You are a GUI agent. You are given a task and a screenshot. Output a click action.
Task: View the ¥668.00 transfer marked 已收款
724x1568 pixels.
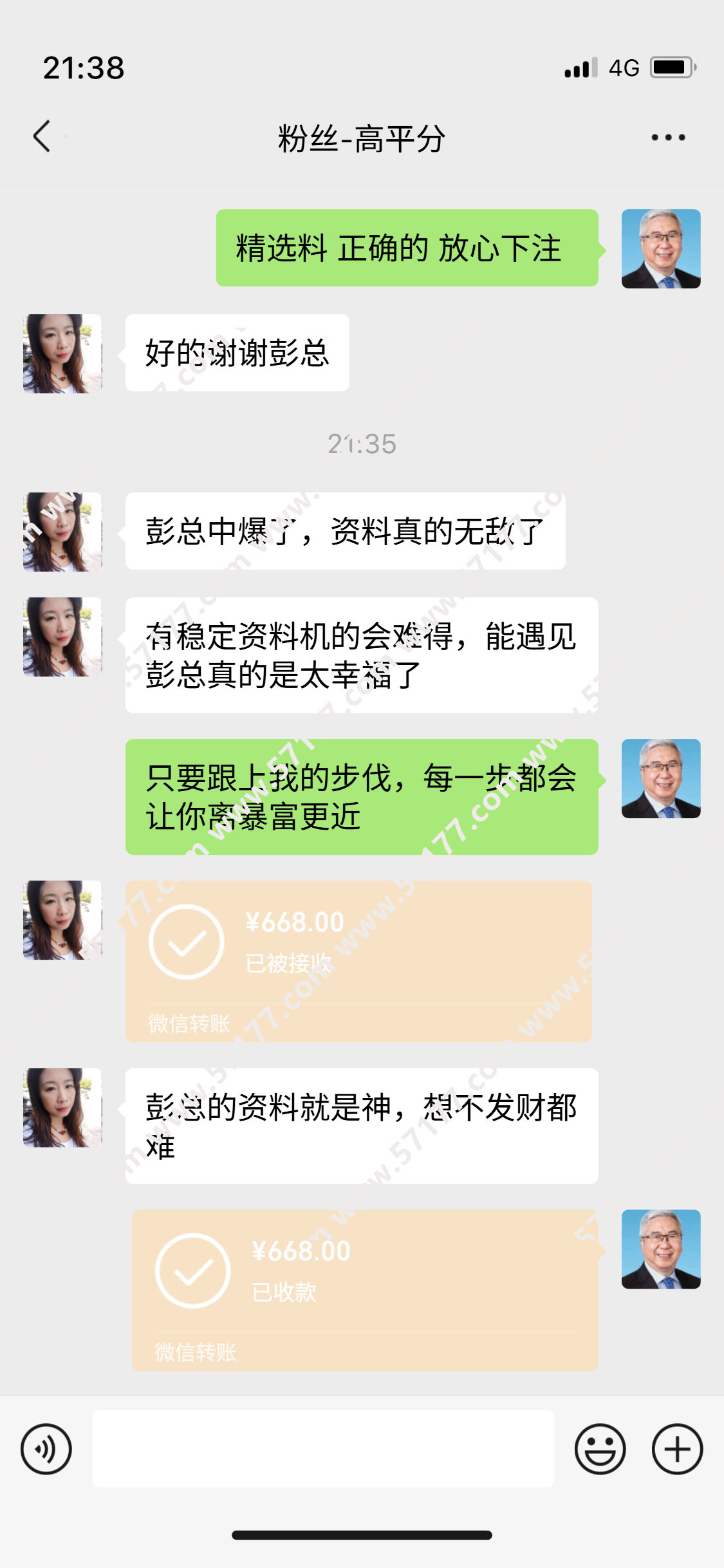[365, 1290]
